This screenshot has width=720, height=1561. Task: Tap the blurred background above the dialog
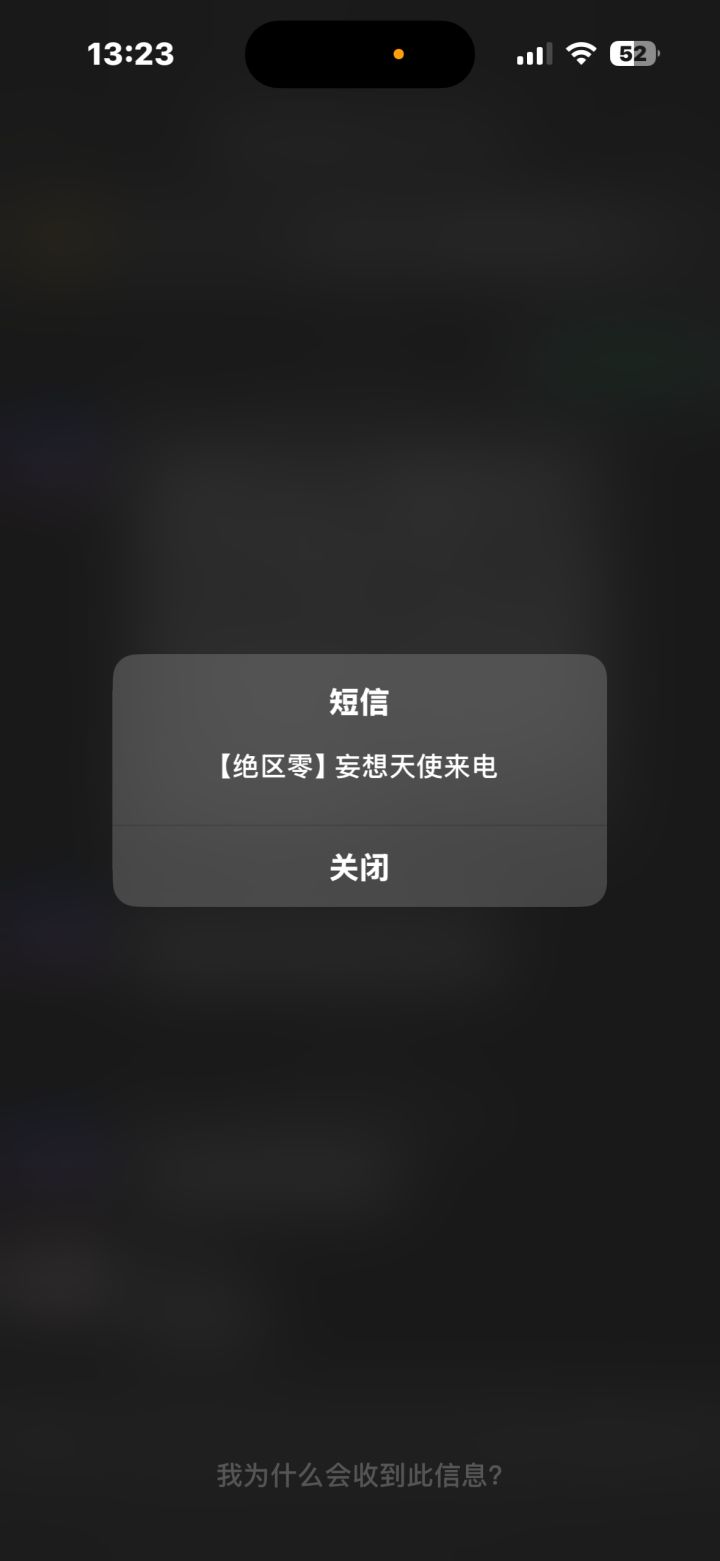click(360, 400)
